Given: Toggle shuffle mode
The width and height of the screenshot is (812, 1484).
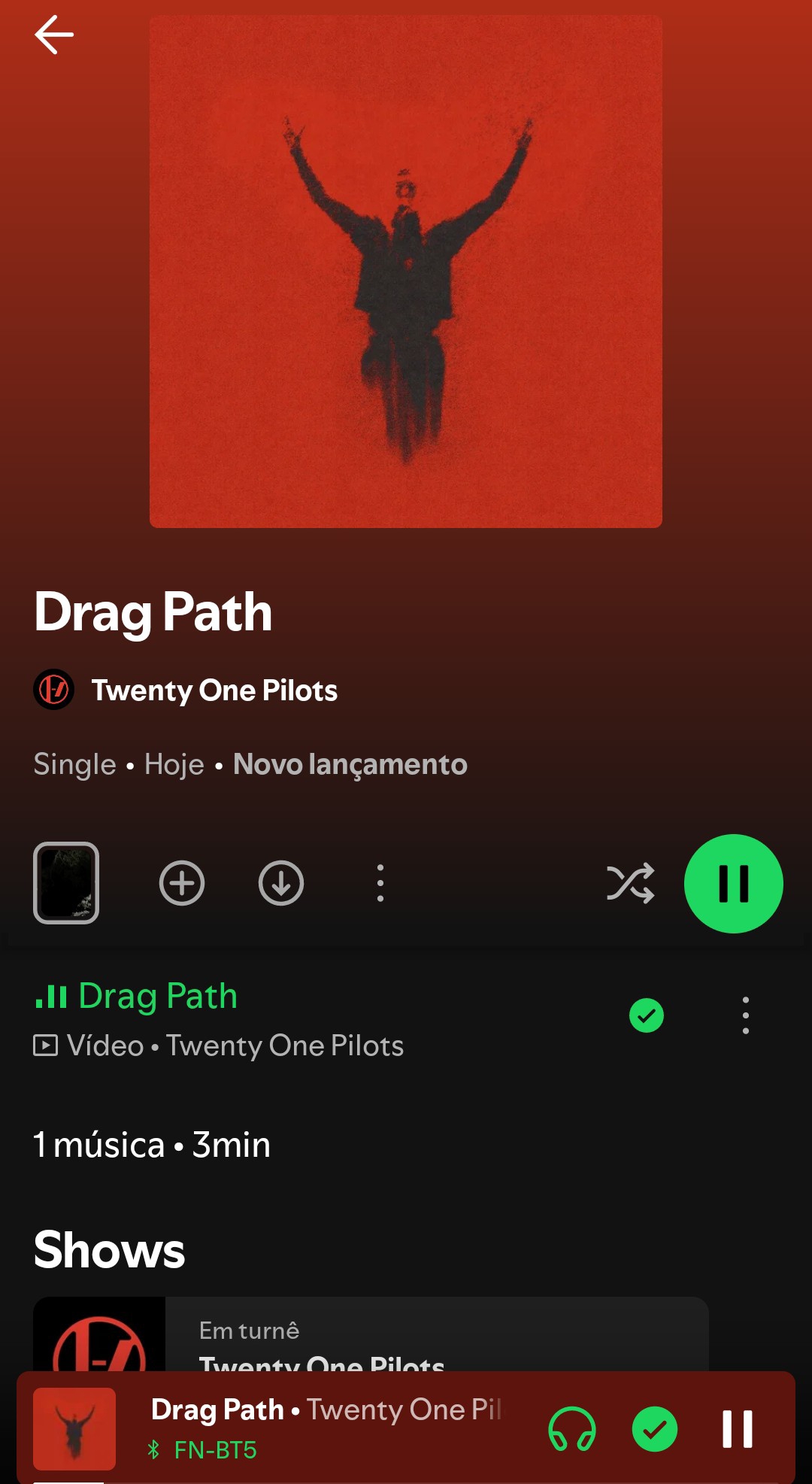Looking at the screenshot, I should point(630,883).
